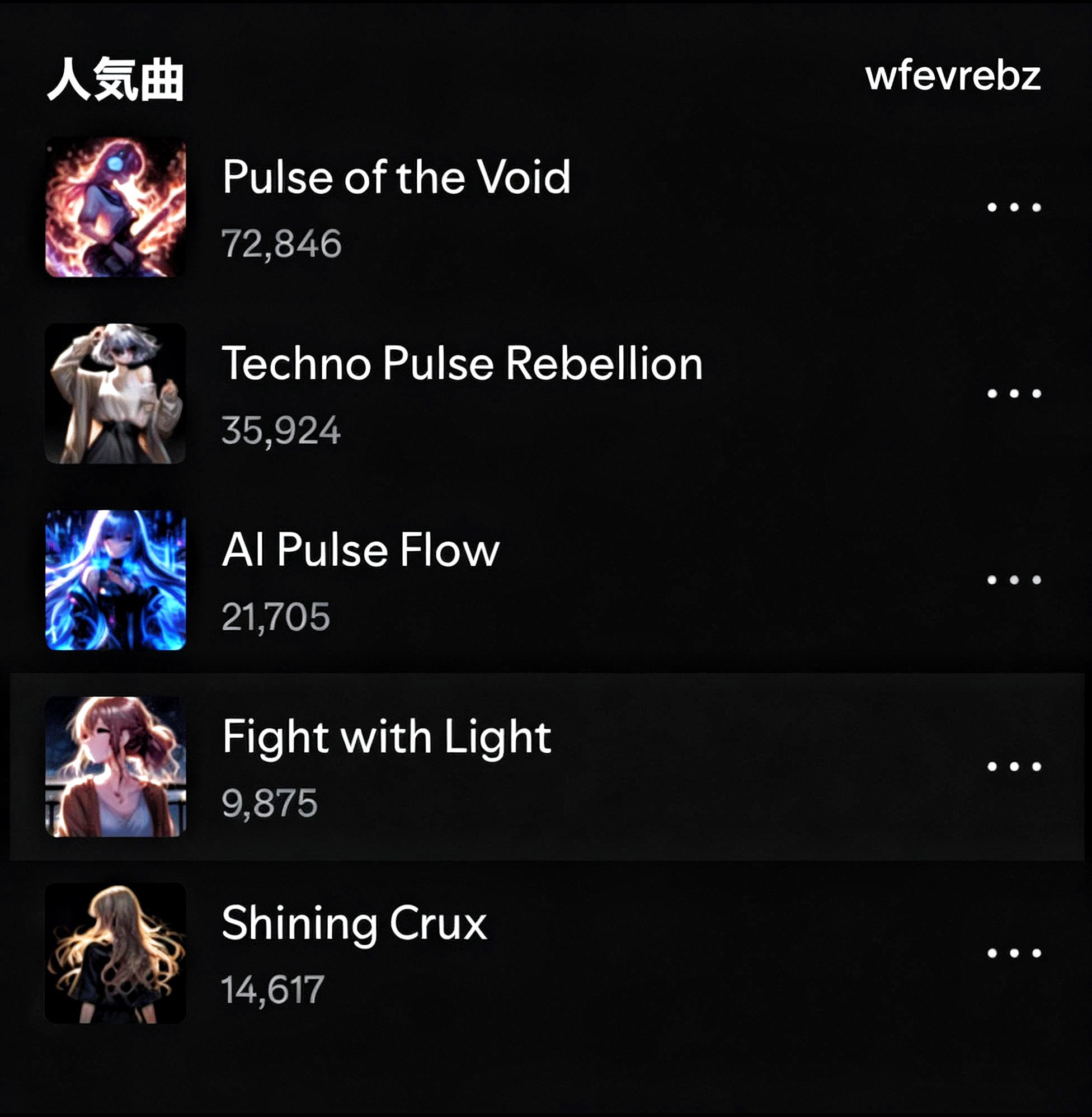Tap the three dots beside Fight with Light
The image size is (1092, 1117).
point(1014,767)
